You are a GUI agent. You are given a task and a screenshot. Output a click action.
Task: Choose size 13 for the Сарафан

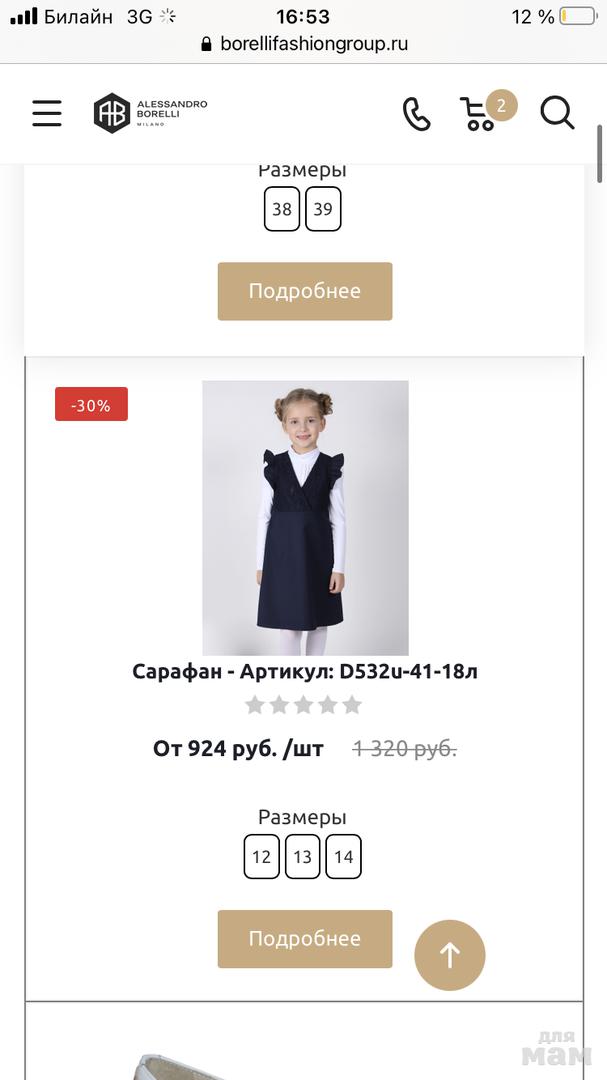pyautogui.click(x=303, y=857)
